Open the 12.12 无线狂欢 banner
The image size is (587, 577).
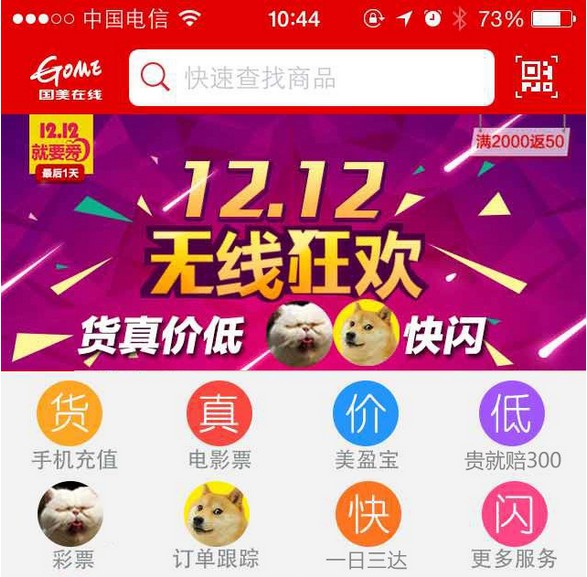point(294,242)
